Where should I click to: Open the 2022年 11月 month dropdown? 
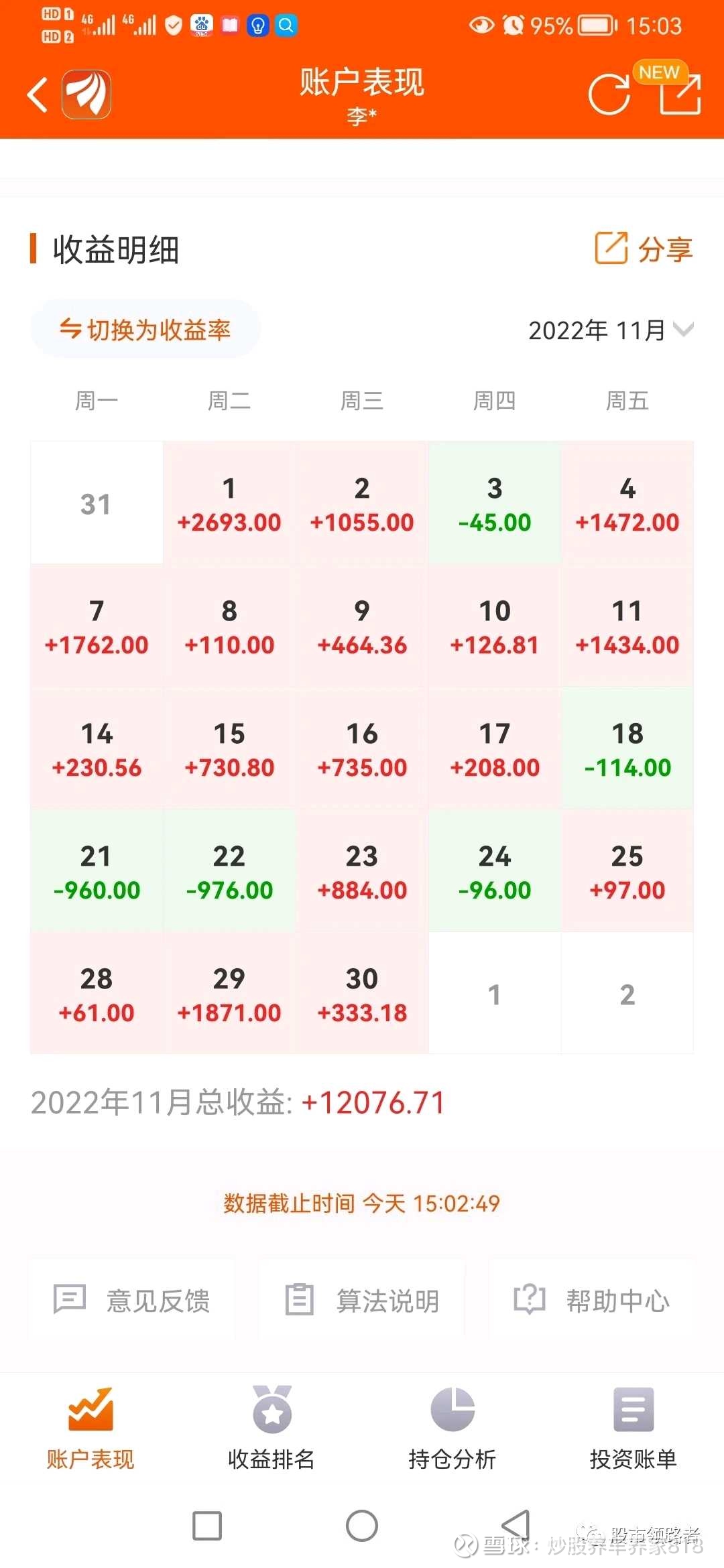click(611, 330)
